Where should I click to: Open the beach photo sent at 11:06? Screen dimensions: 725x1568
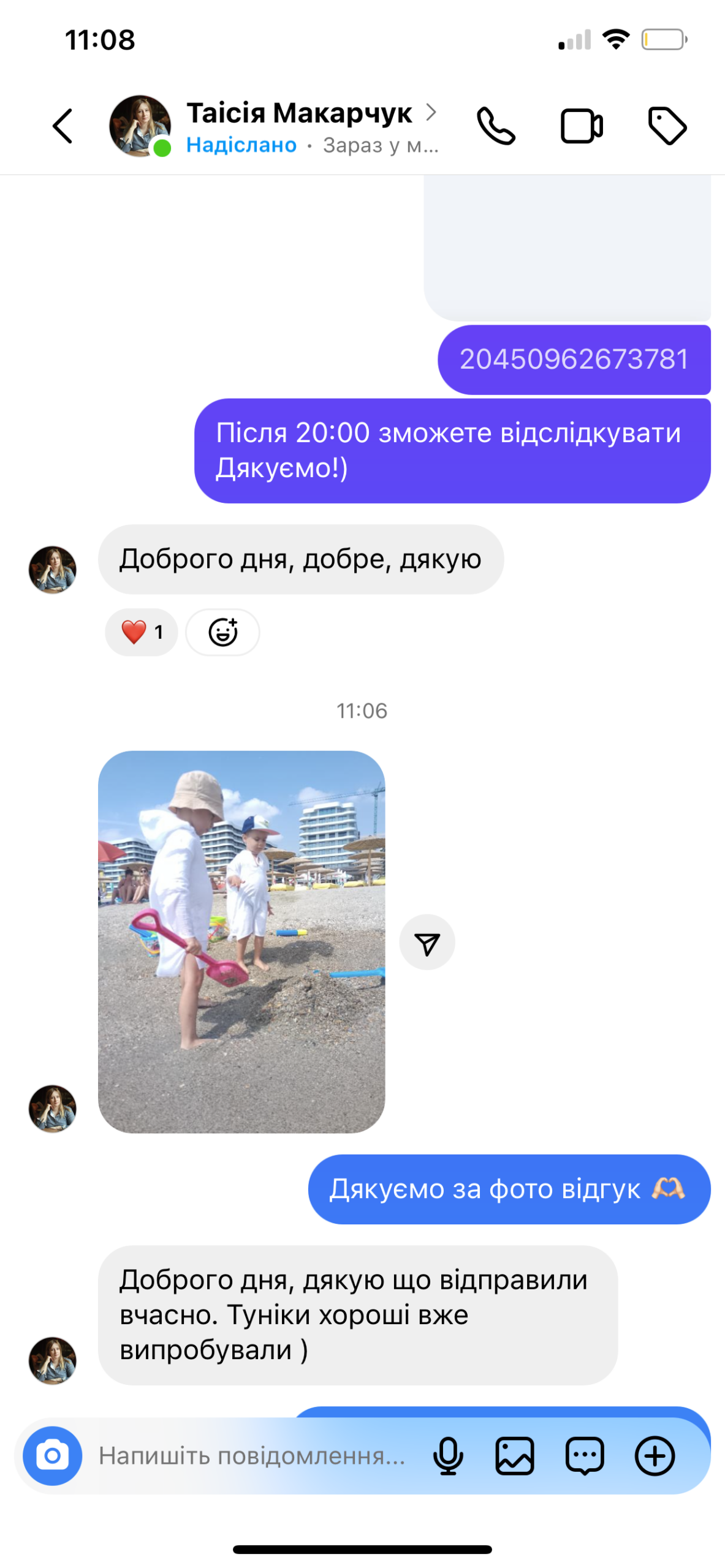tap(241, 941)
